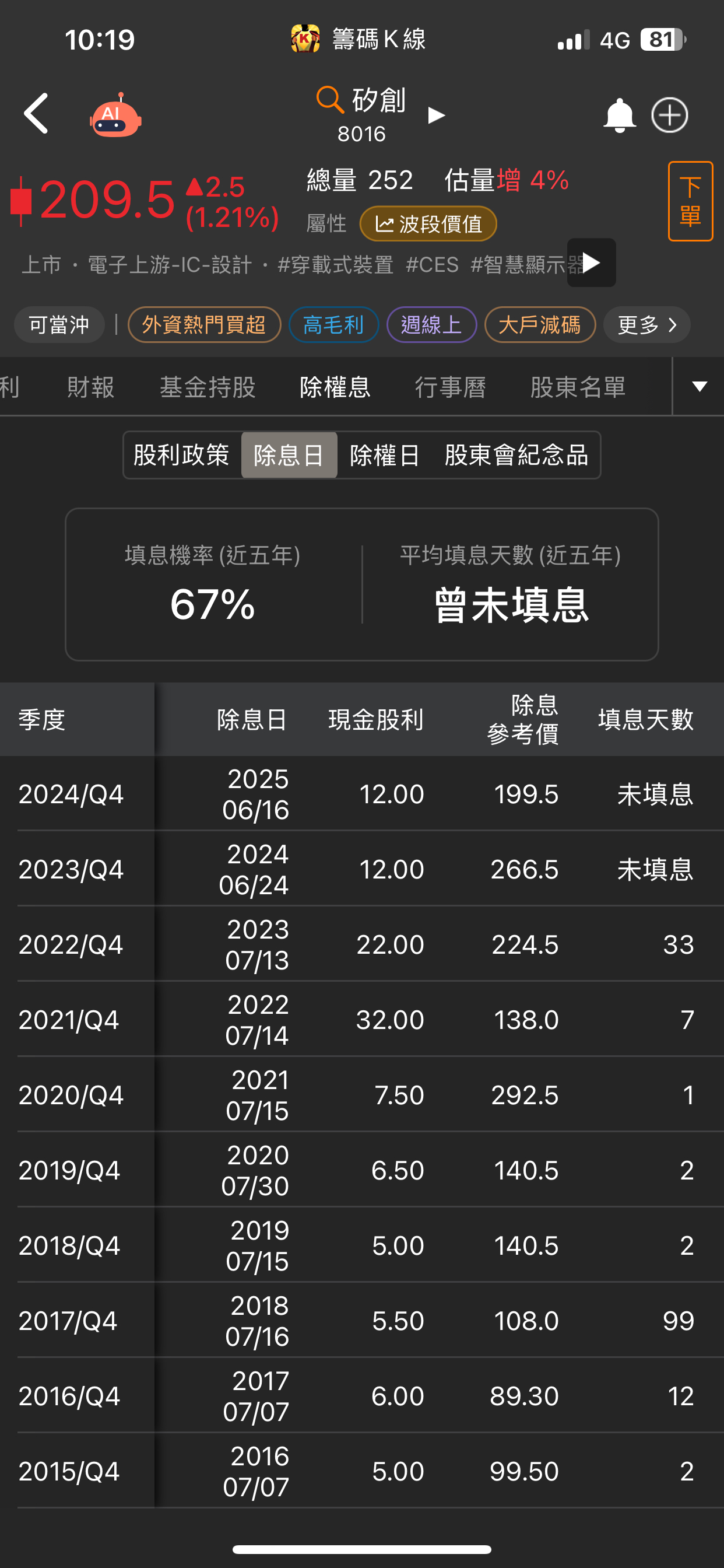Expand the tab list dropdown arrow
Viewport: 724px width, 1568px height.
[700, 387]
